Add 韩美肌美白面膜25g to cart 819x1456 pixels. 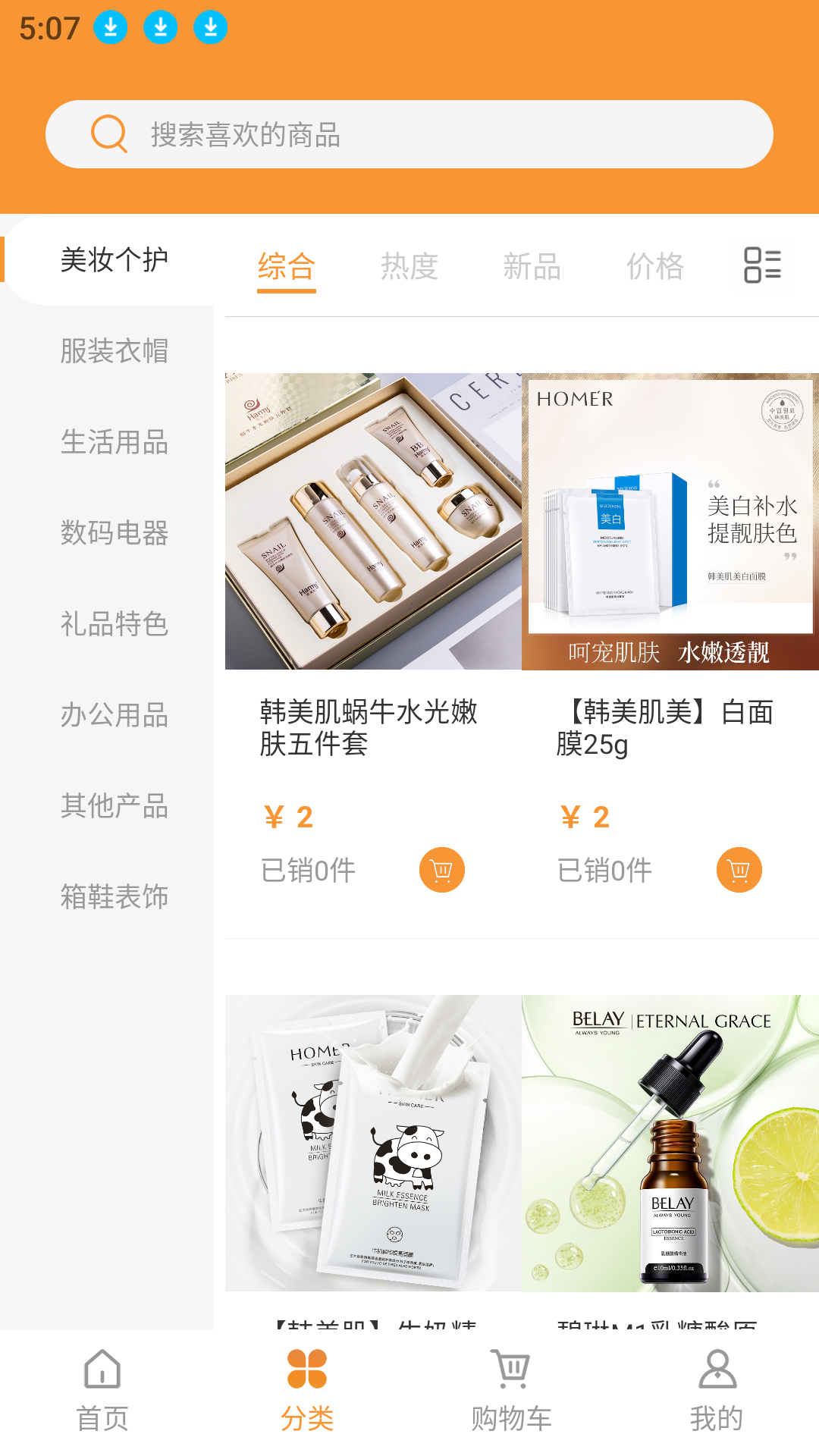[739, 870]
